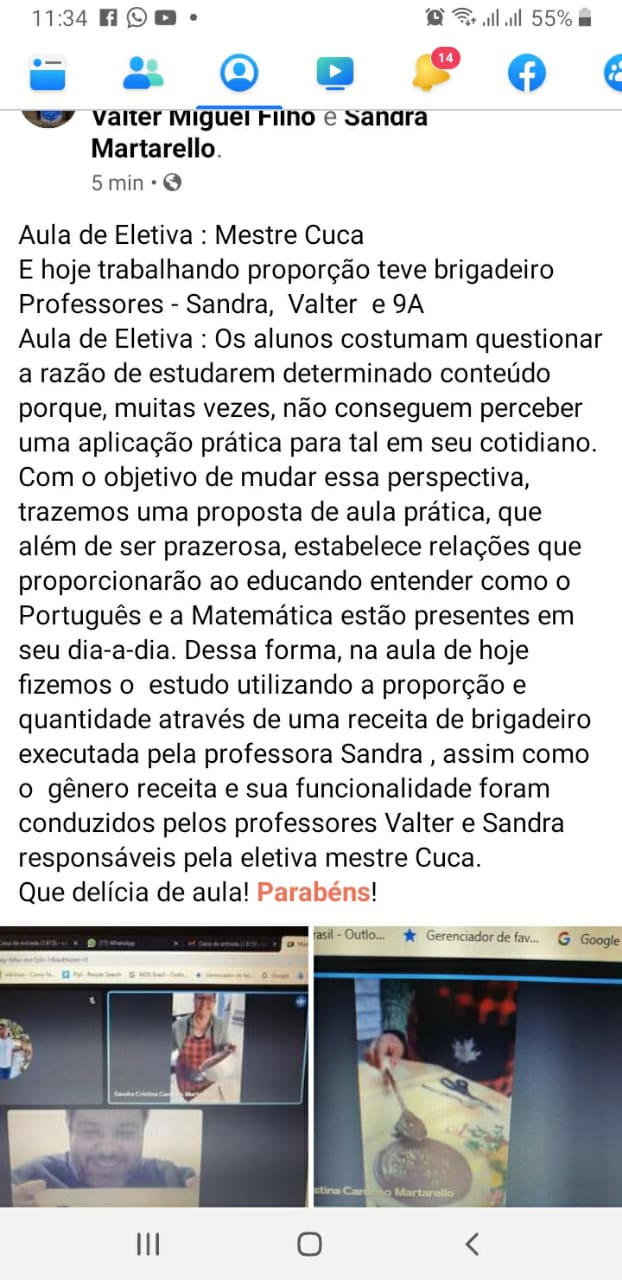The image size is (622, 1280).
Task: Open the Profile tab
Action: tap(239, 72)
